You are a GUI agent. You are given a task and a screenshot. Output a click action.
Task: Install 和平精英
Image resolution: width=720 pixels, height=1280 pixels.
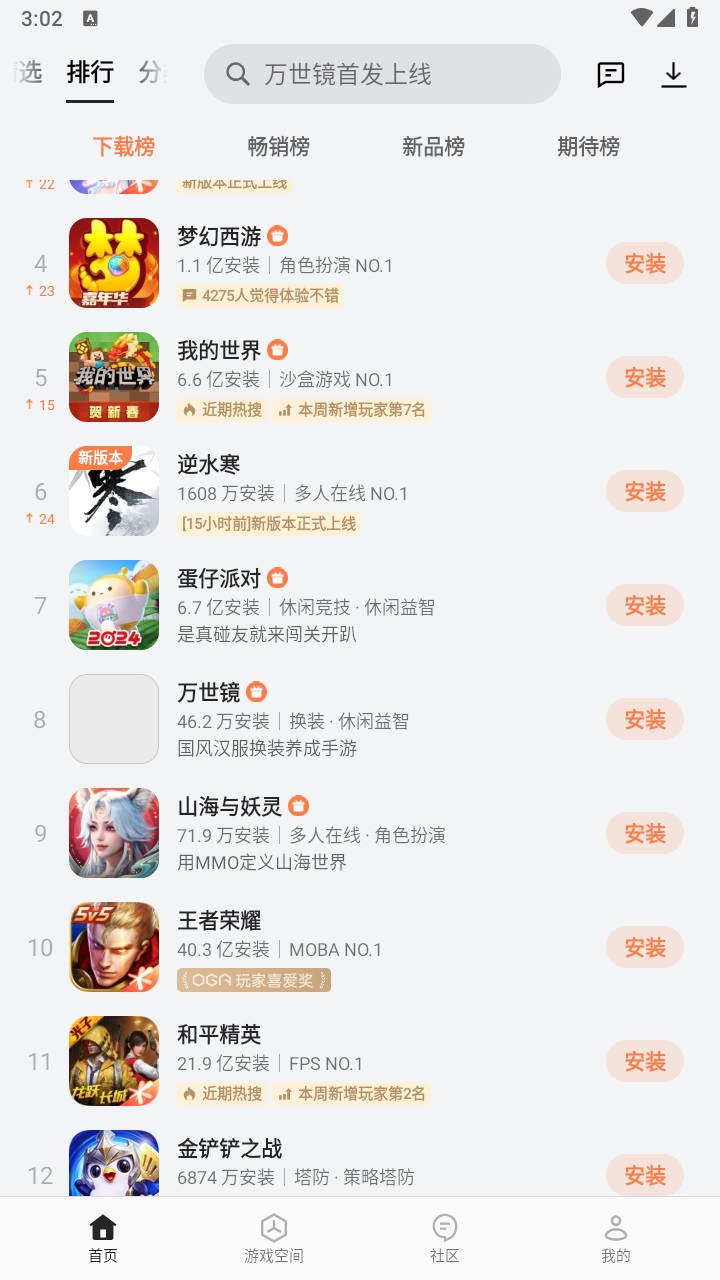click(x=644, y=1062)
